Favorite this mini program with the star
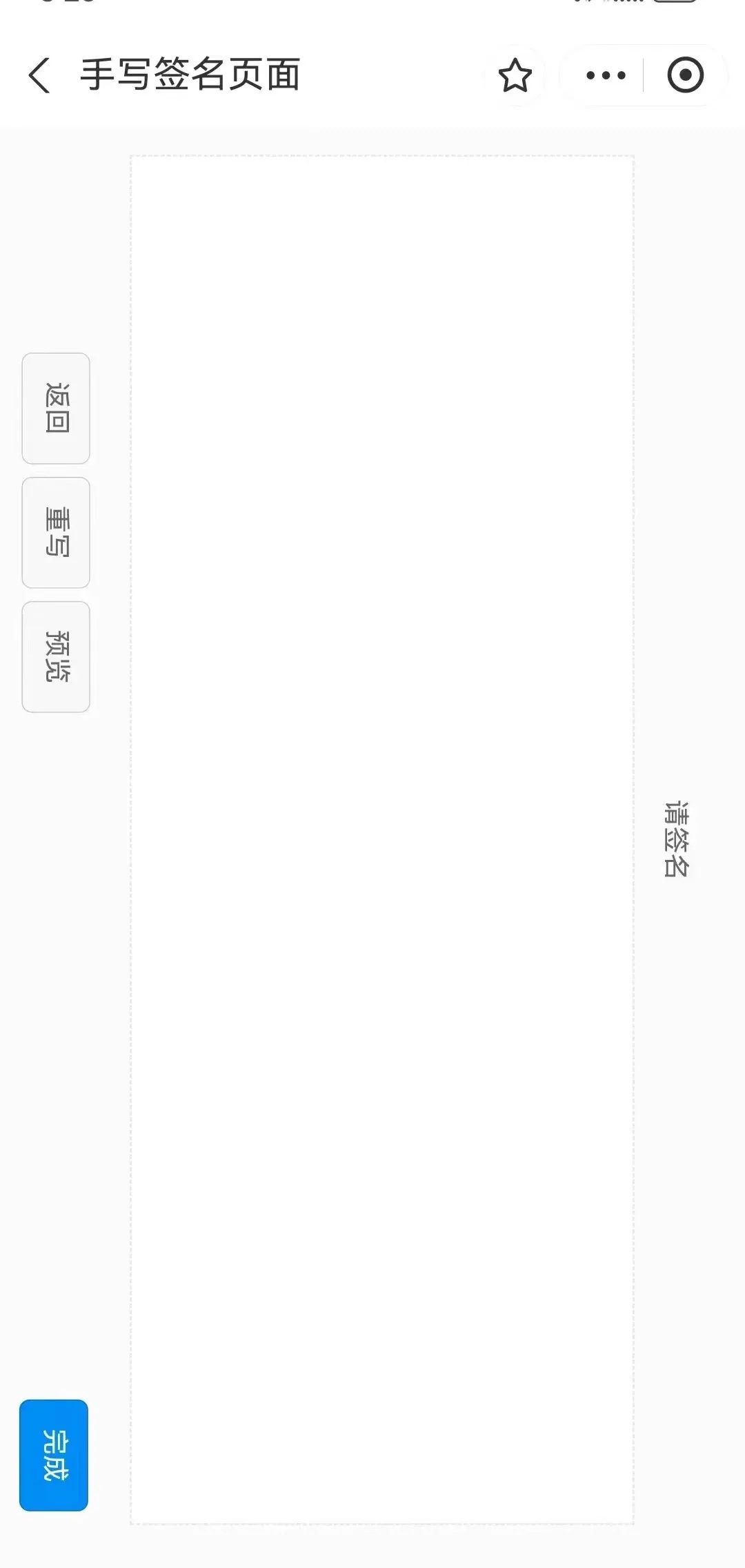 515,75
